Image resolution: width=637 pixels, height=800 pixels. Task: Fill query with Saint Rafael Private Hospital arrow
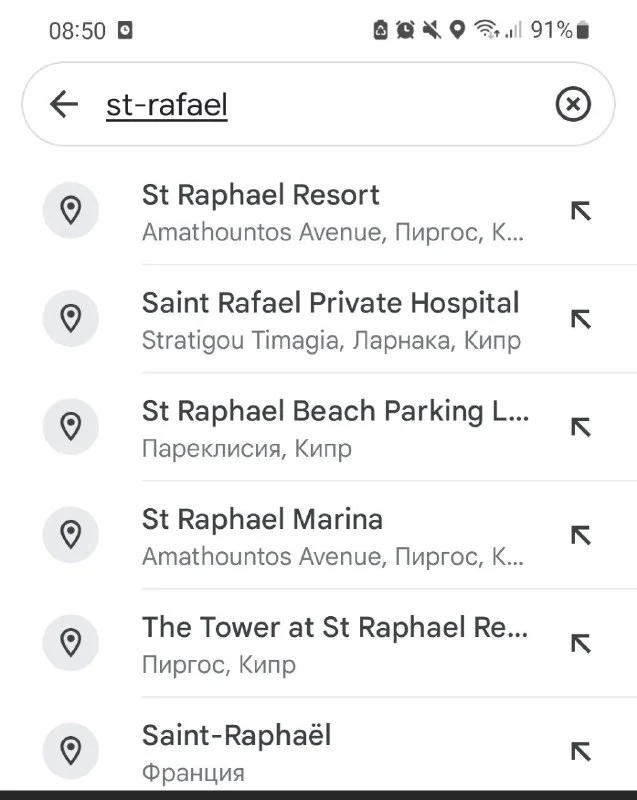pos(580,319)
